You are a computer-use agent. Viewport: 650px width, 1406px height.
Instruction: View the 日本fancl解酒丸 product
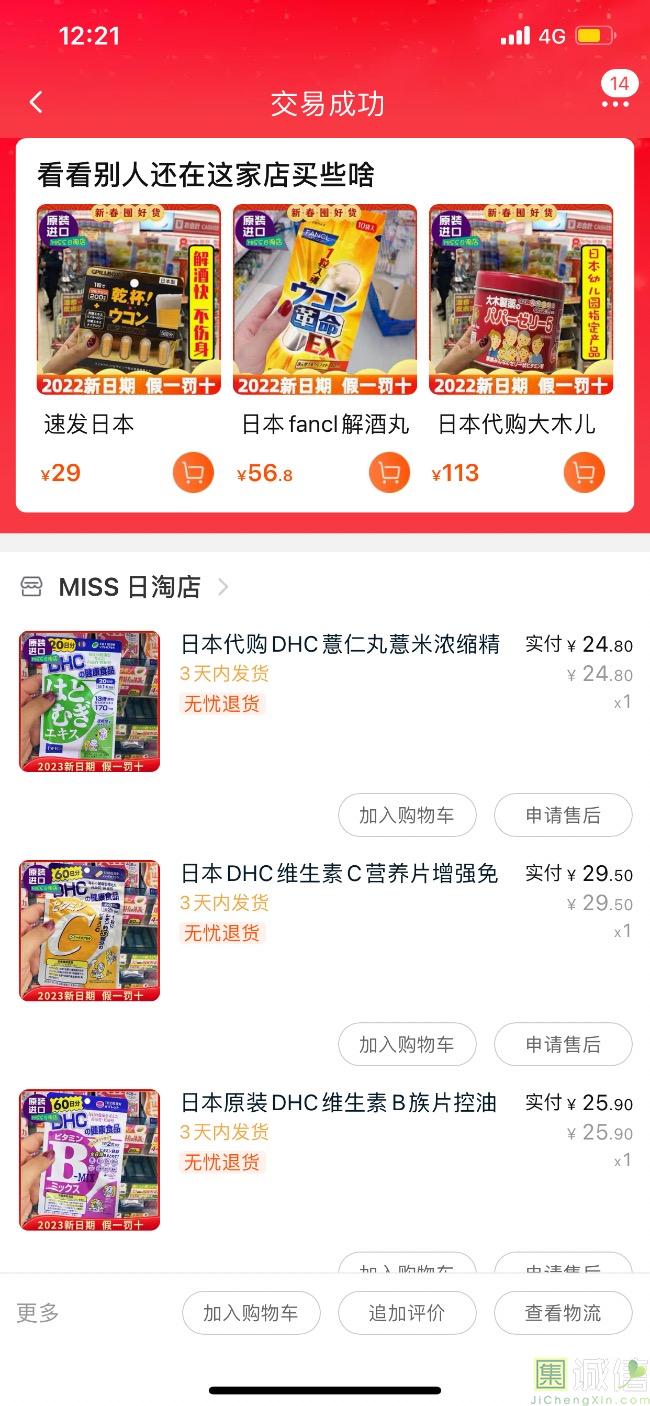(325, 300)
